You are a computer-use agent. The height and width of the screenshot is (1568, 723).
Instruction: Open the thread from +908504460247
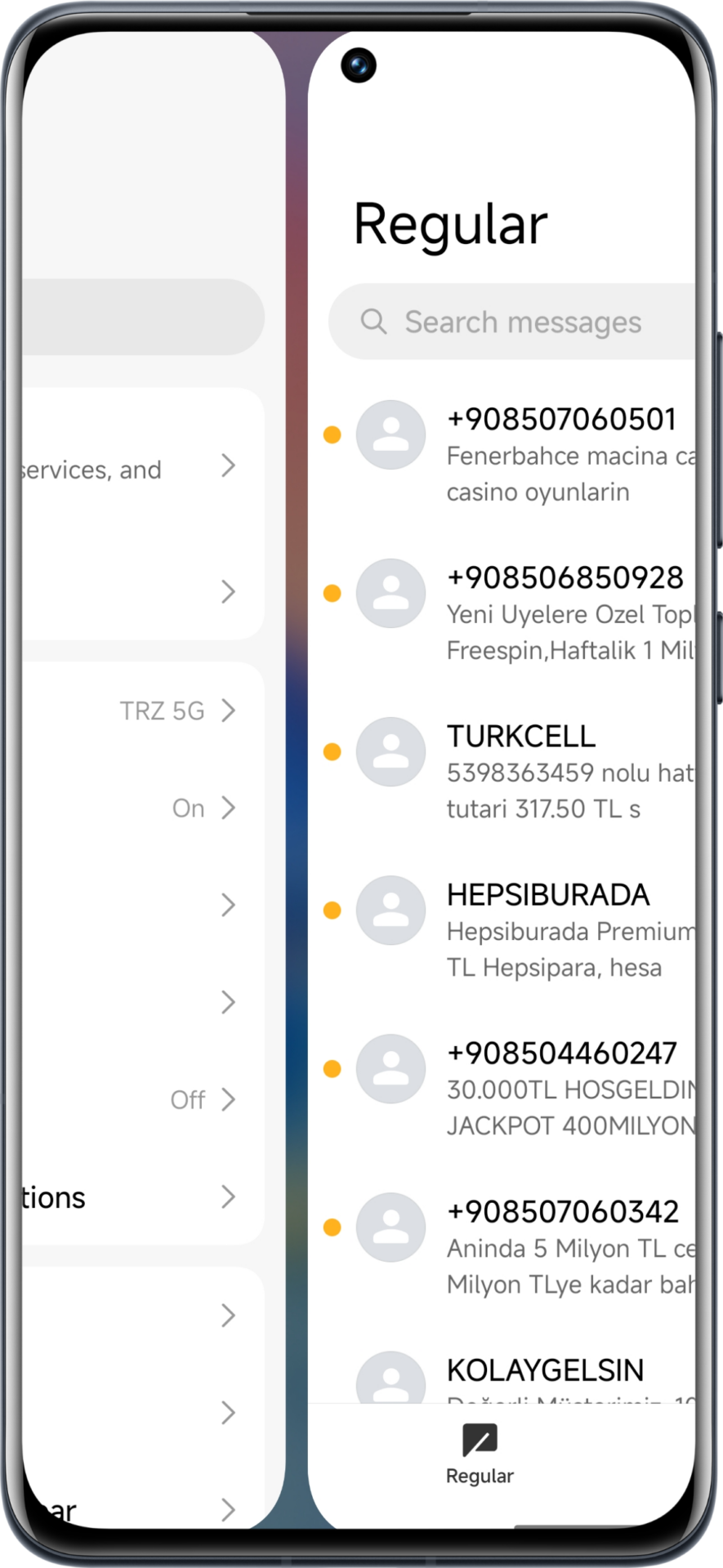point(564,1088)
